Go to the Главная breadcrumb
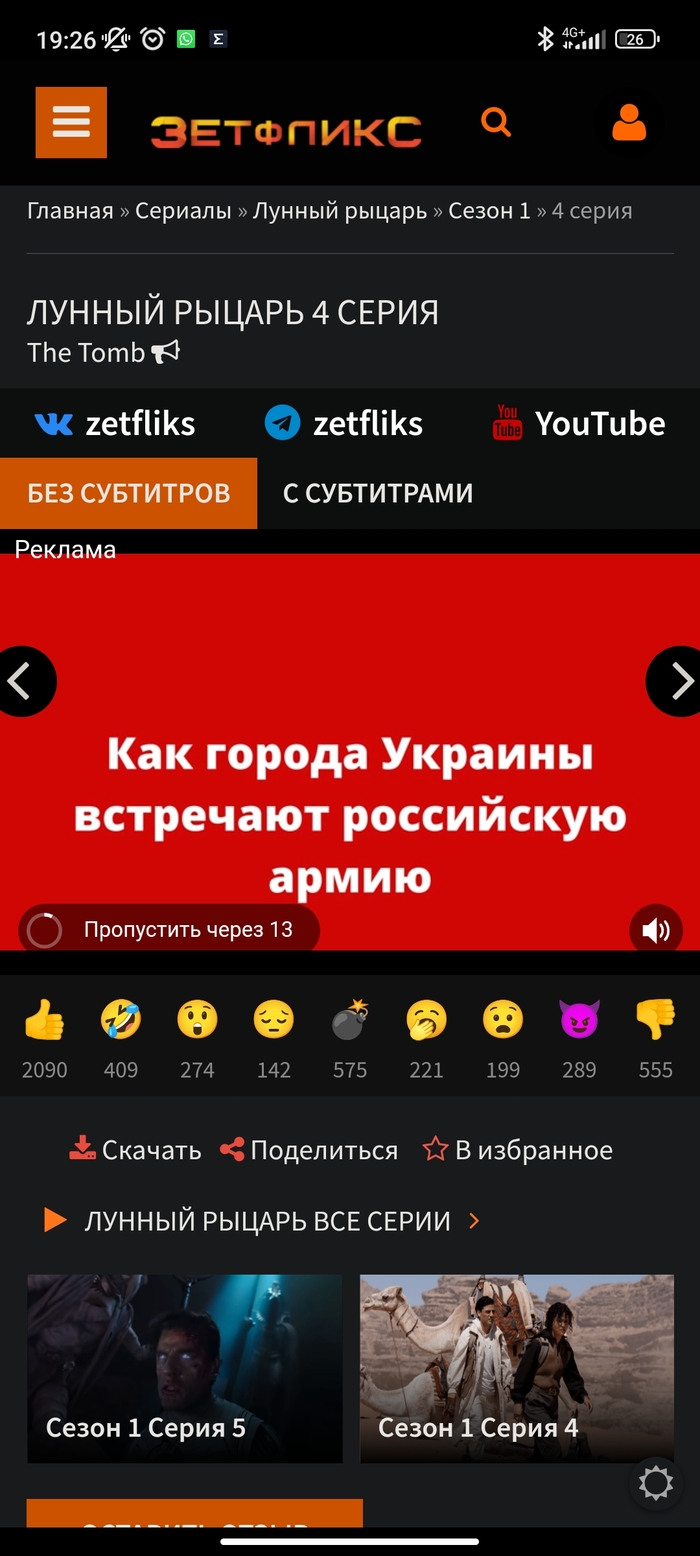This screenshot has width=700, height=1556. (x=70, y=211)
